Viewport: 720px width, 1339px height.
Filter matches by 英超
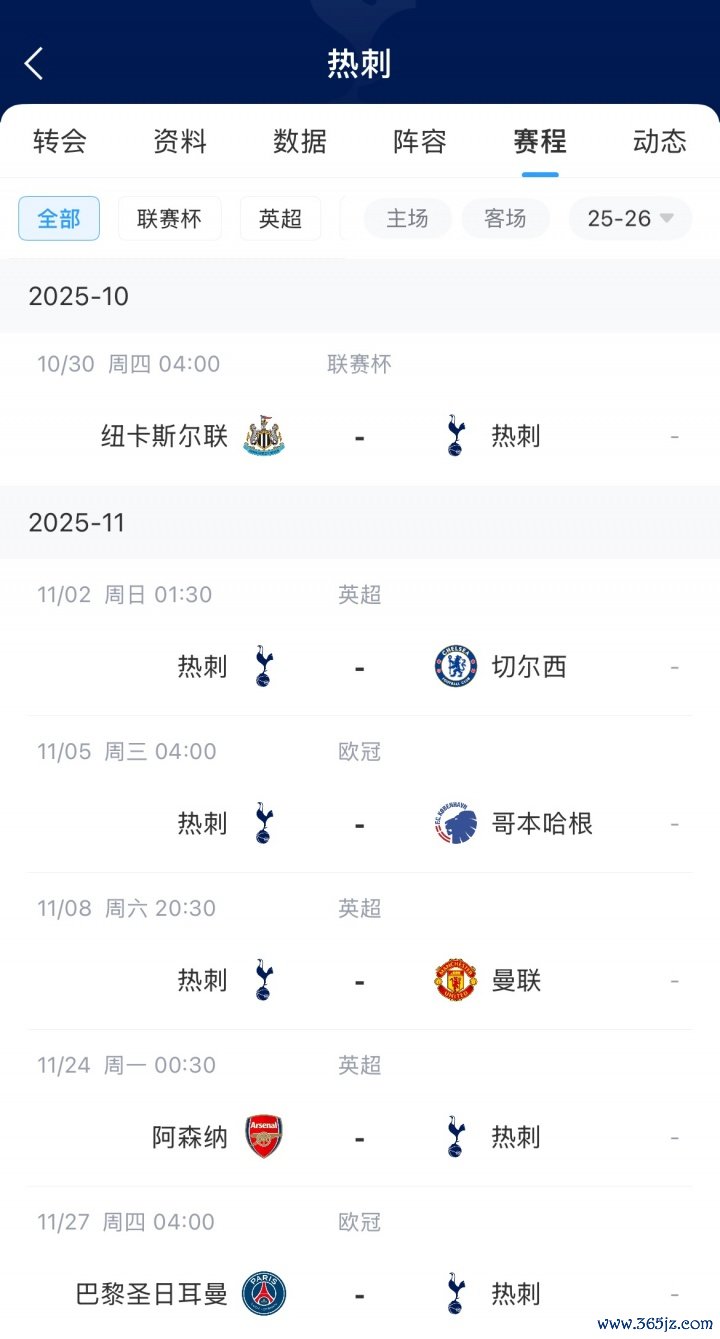(x=280, y=219)
